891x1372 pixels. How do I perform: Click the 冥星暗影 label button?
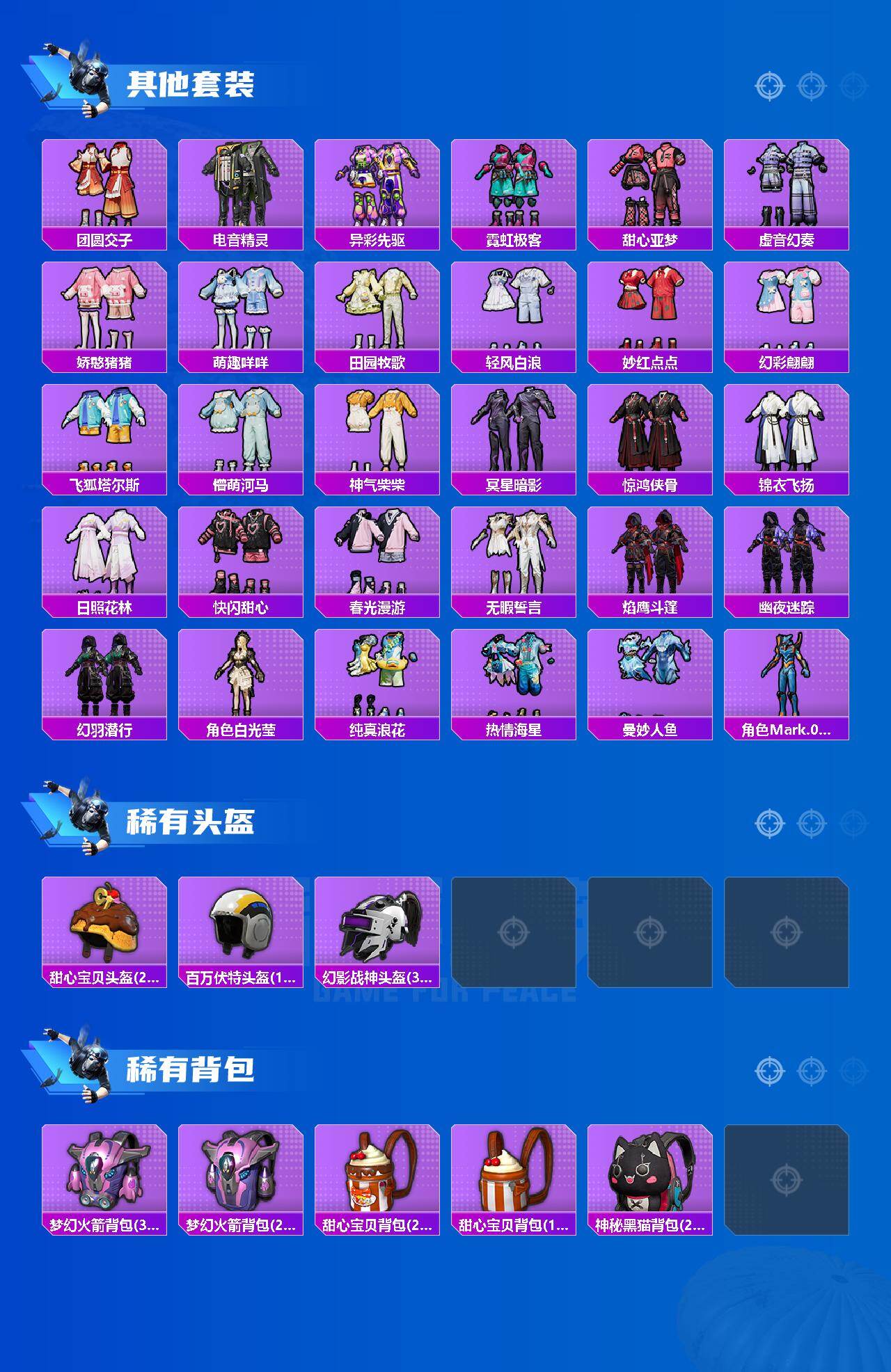pyautogui.click(x=515, y=485)
